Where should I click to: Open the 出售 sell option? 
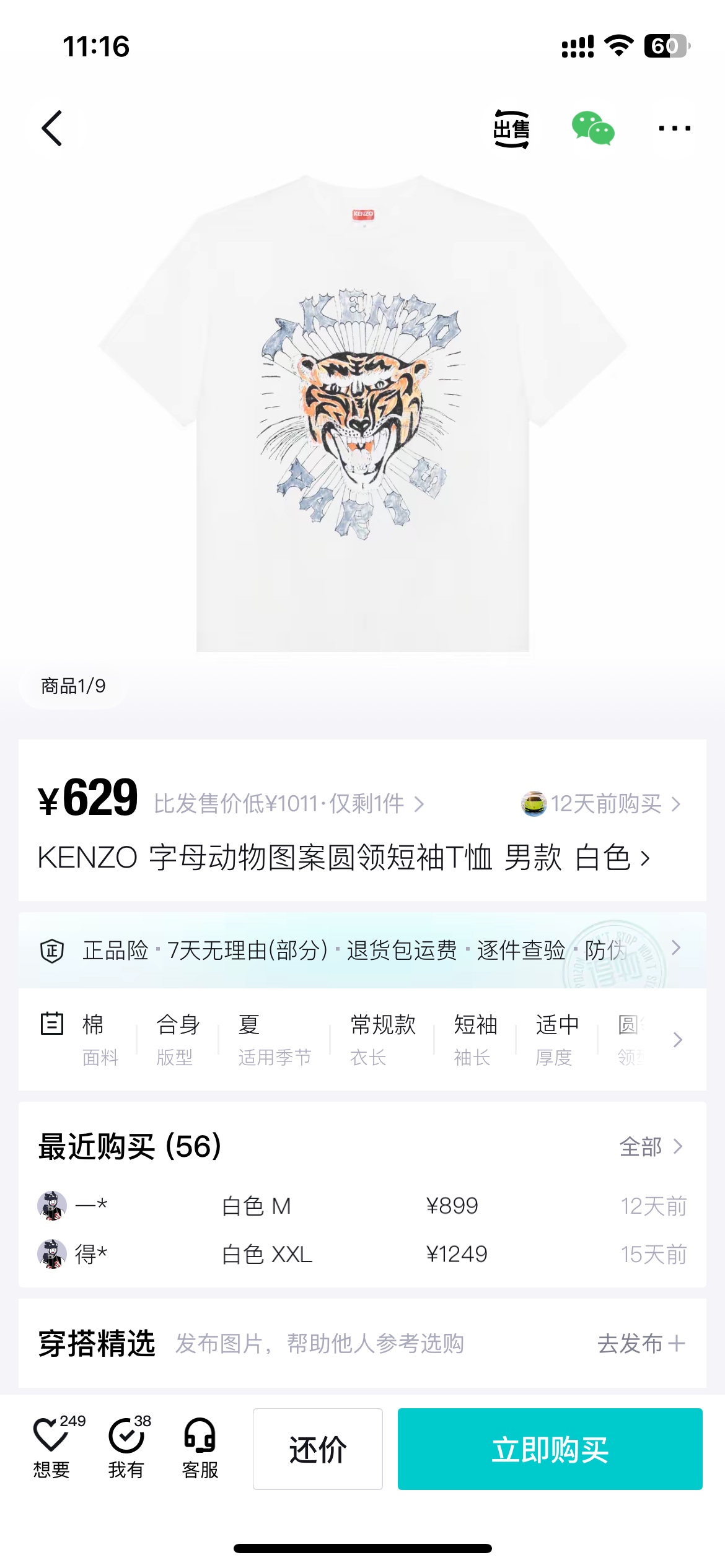(511, 129)
